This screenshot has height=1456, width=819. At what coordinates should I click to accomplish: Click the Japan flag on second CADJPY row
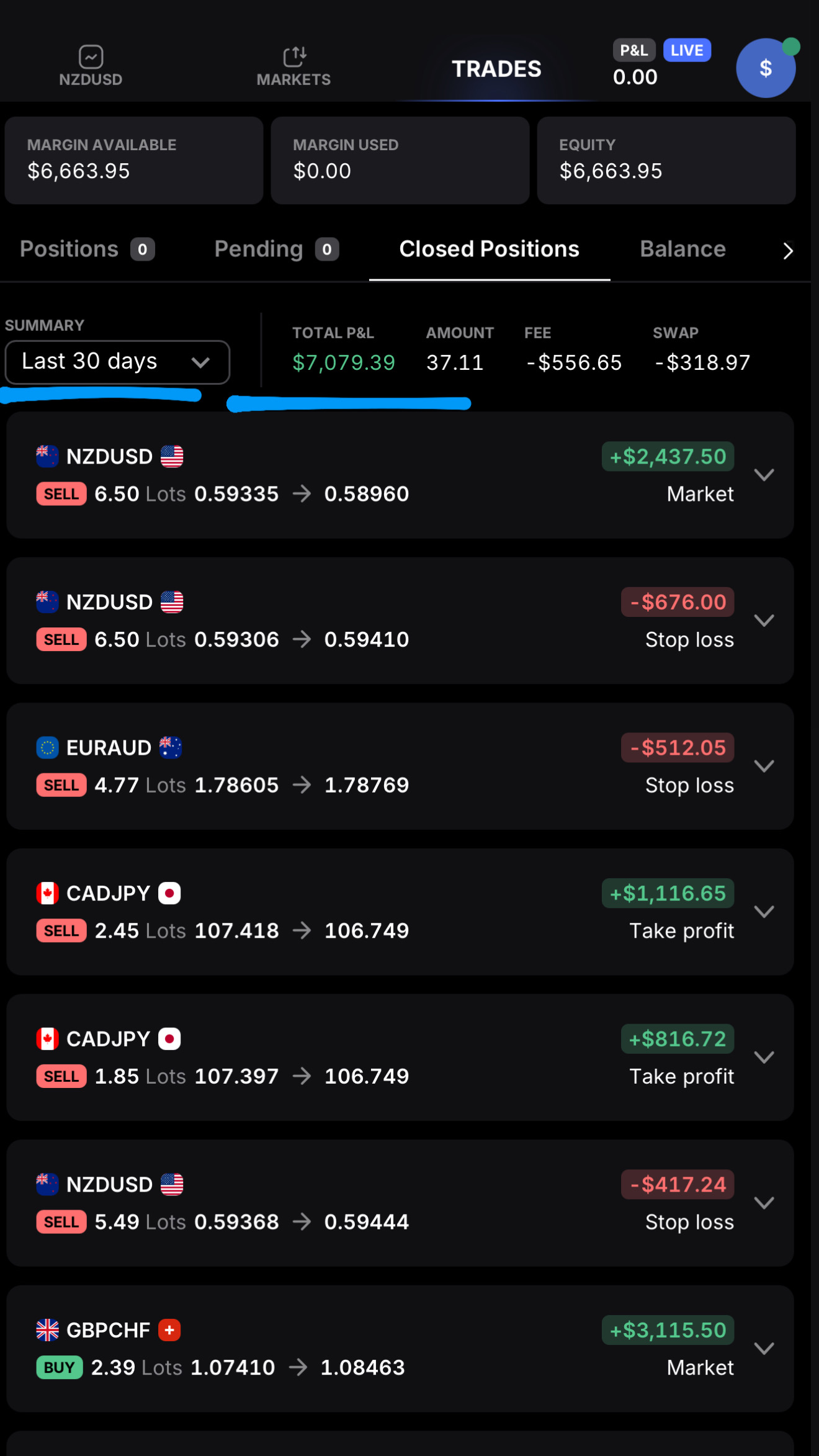pos(169,1038)
